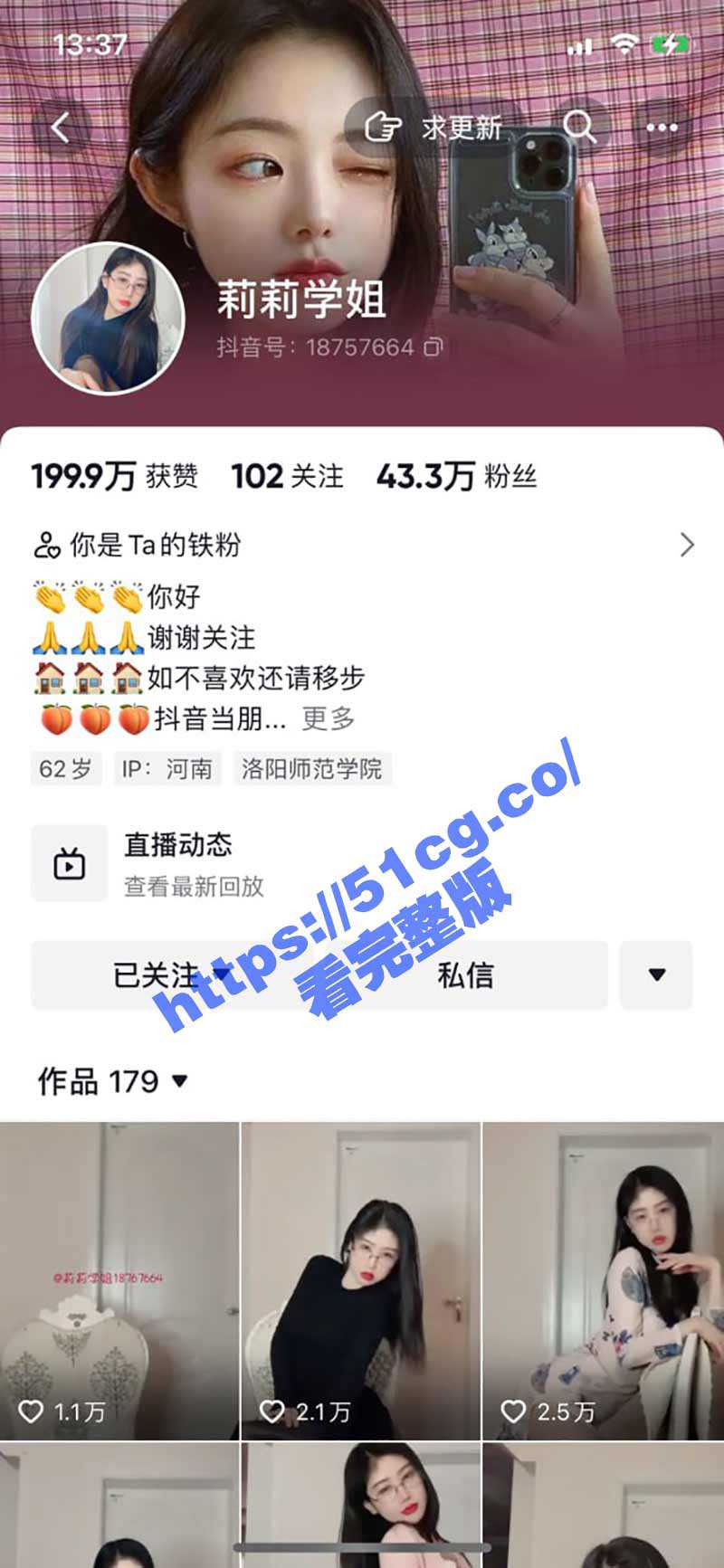Open the video with 2.5万 likes

pyautogui.click(x=603, y=1280)
